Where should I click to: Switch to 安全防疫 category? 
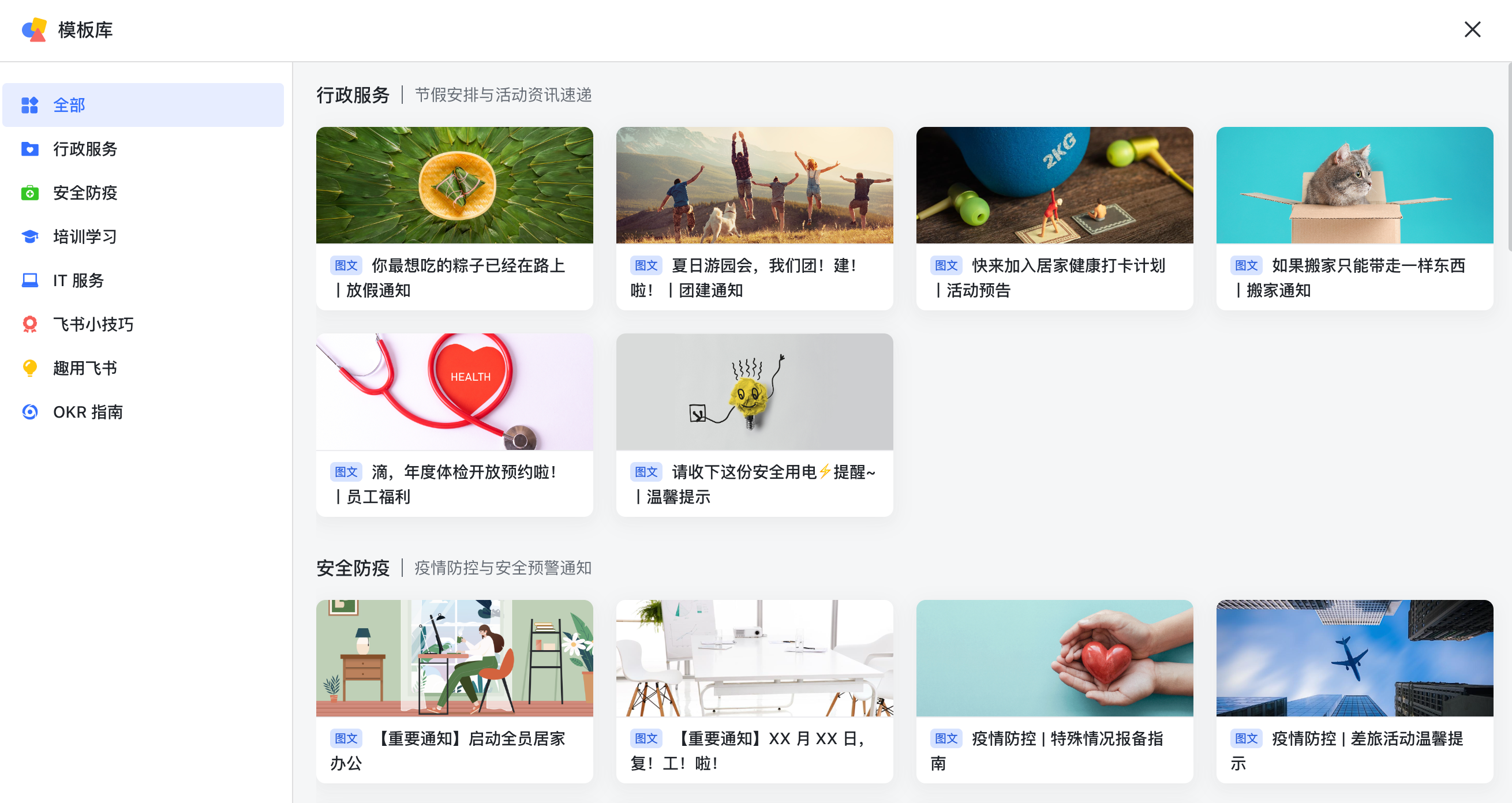85,193
